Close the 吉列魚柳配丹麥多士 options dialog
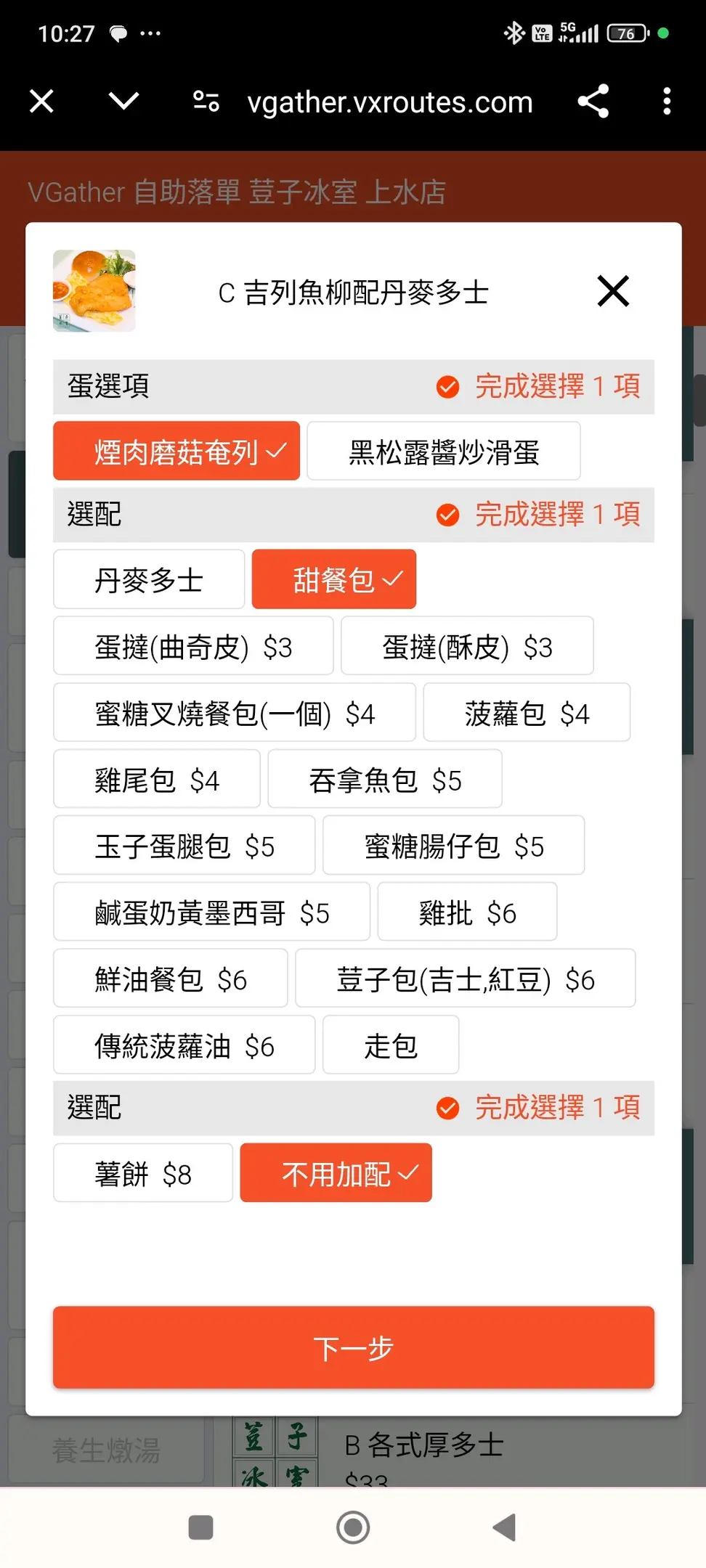Viewport: 706px width, 1568px height. (x=613, y=291)
